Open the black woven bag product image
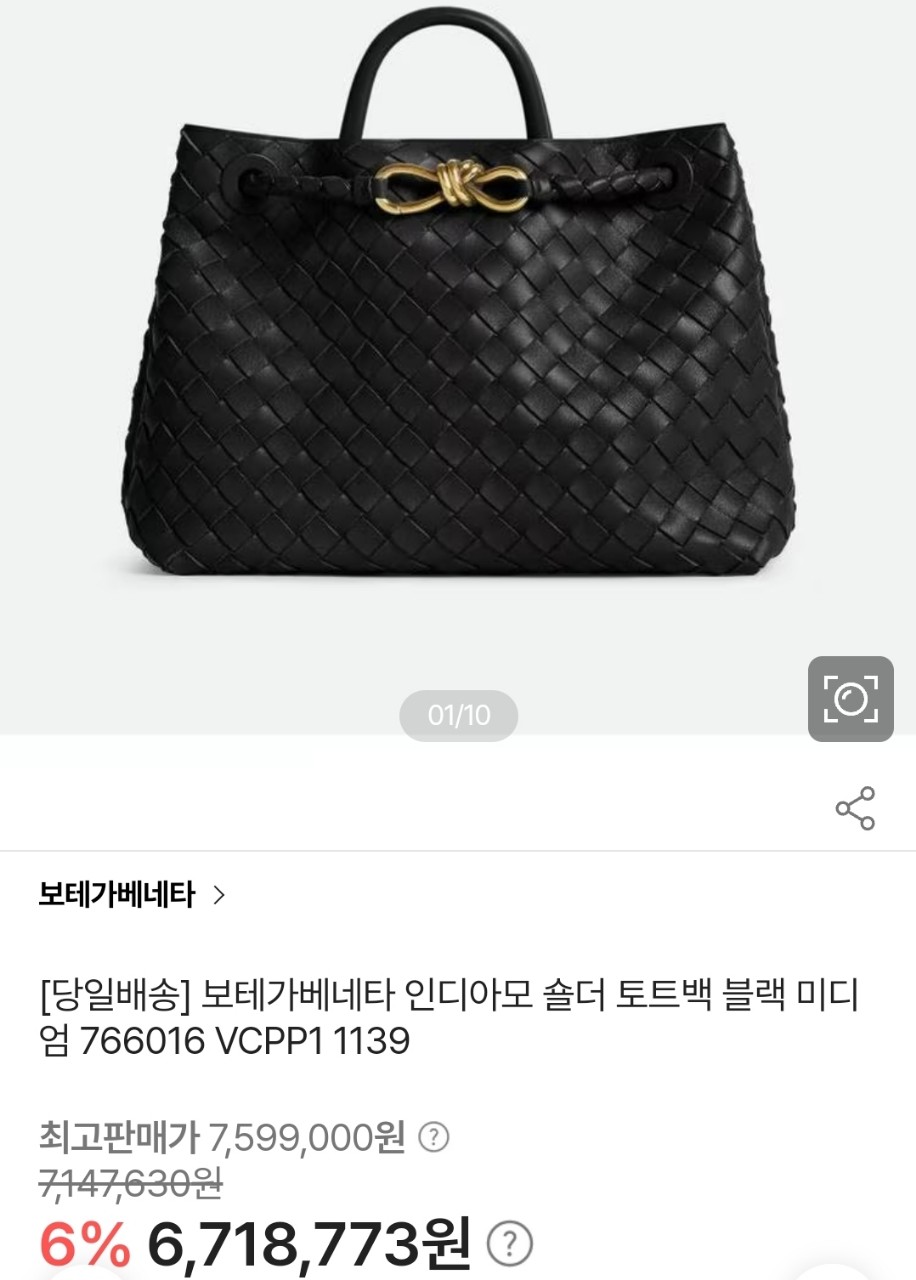 click(456, 330)
